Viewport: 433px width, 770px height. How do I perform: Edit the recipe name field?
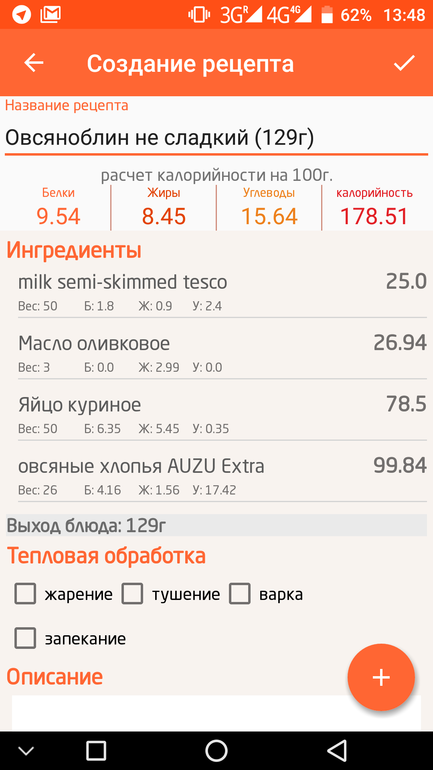pos(216,138)
